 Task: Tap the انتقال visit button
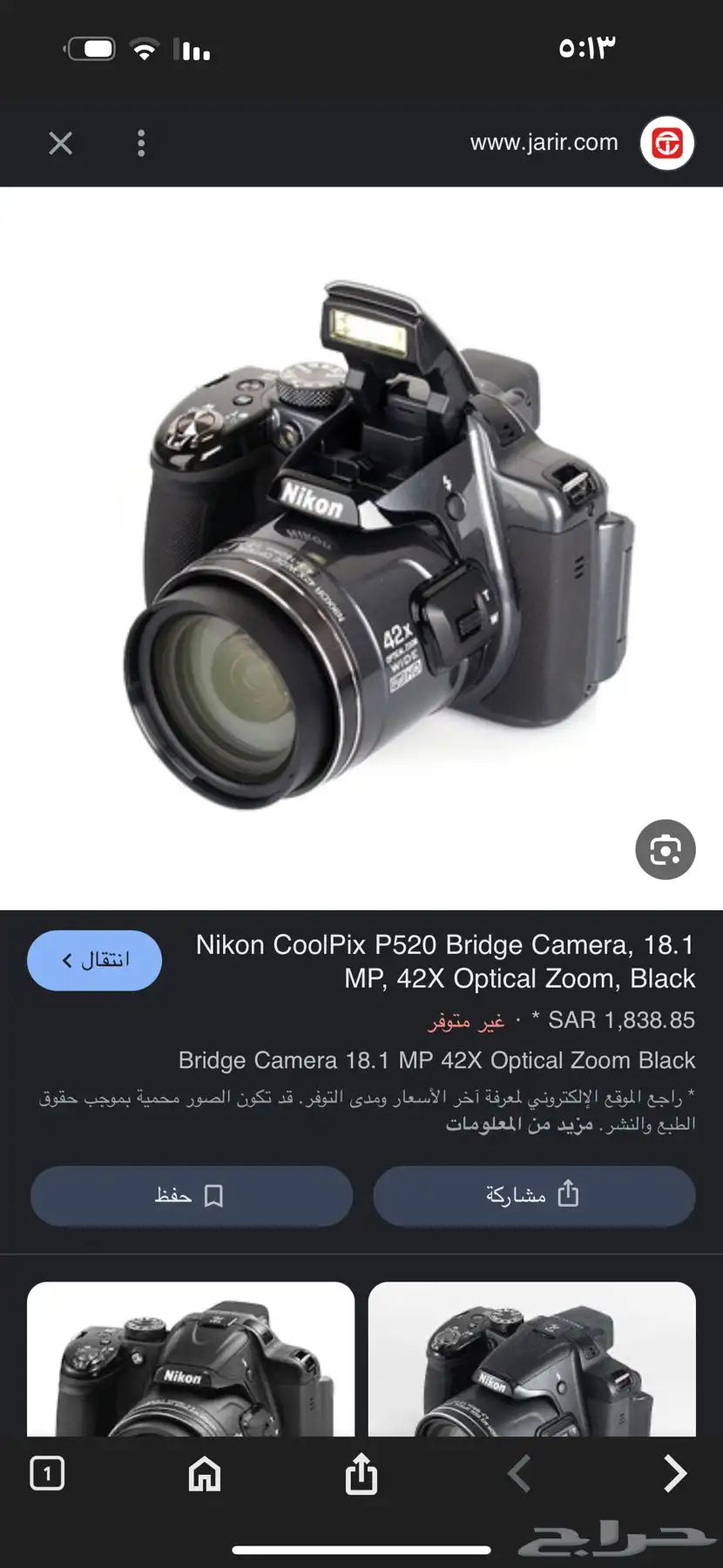94,960
